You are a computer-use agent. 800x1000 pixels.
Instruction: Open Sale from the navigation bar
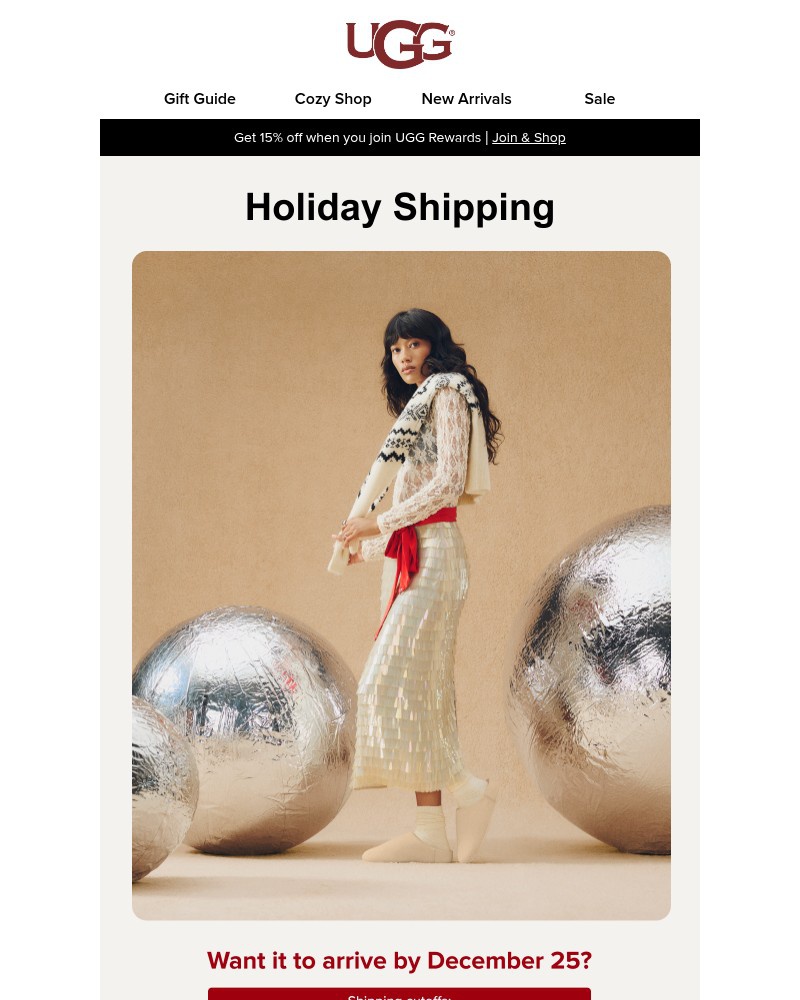click(x=600, y=98)
